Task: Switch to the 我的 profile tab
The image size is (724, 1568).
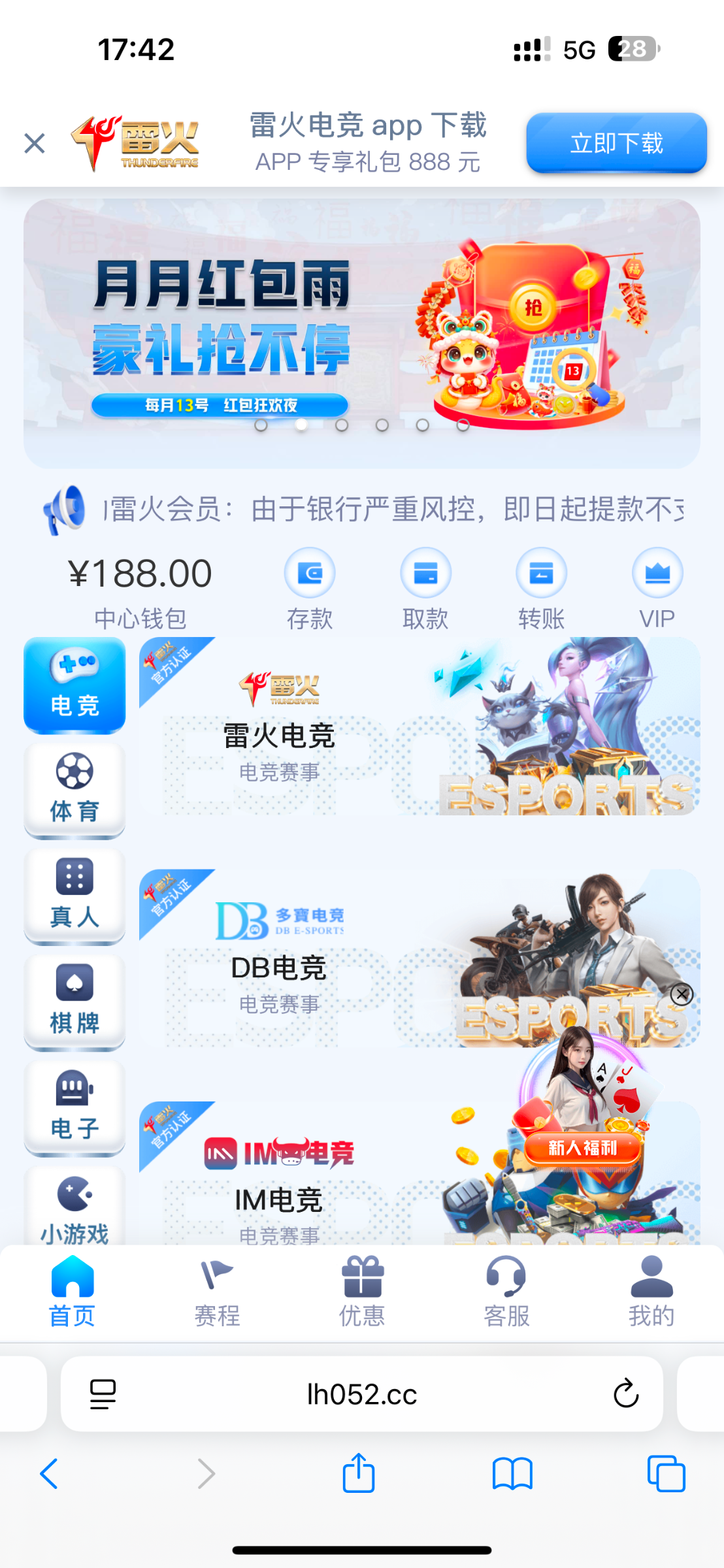Action: click(651, 1292)
